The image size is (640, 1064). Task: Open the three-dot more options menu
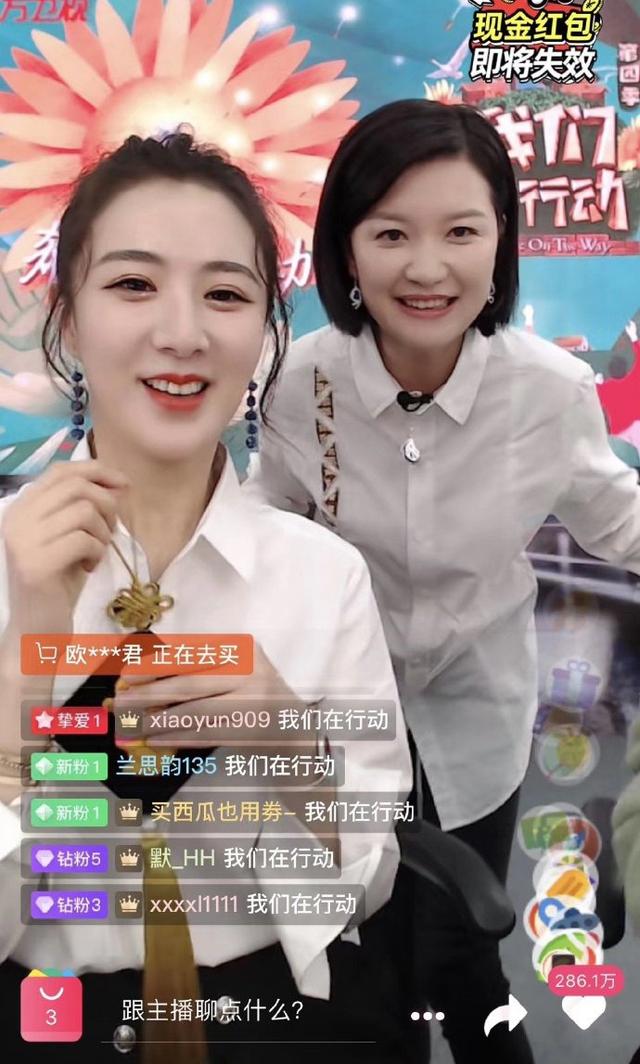tap(428, 1016)
